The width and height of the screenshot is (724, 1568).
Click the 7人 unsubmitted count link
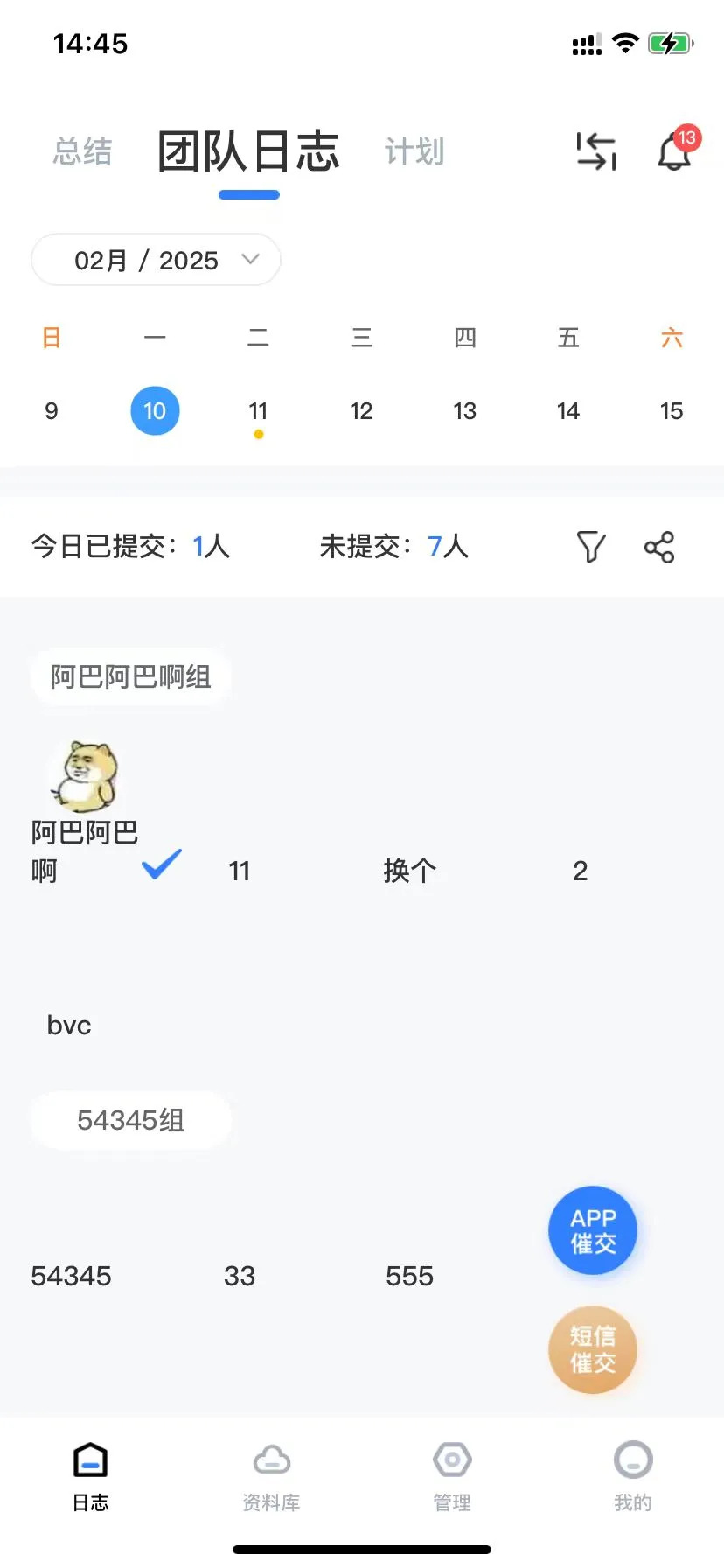(448, 546)
